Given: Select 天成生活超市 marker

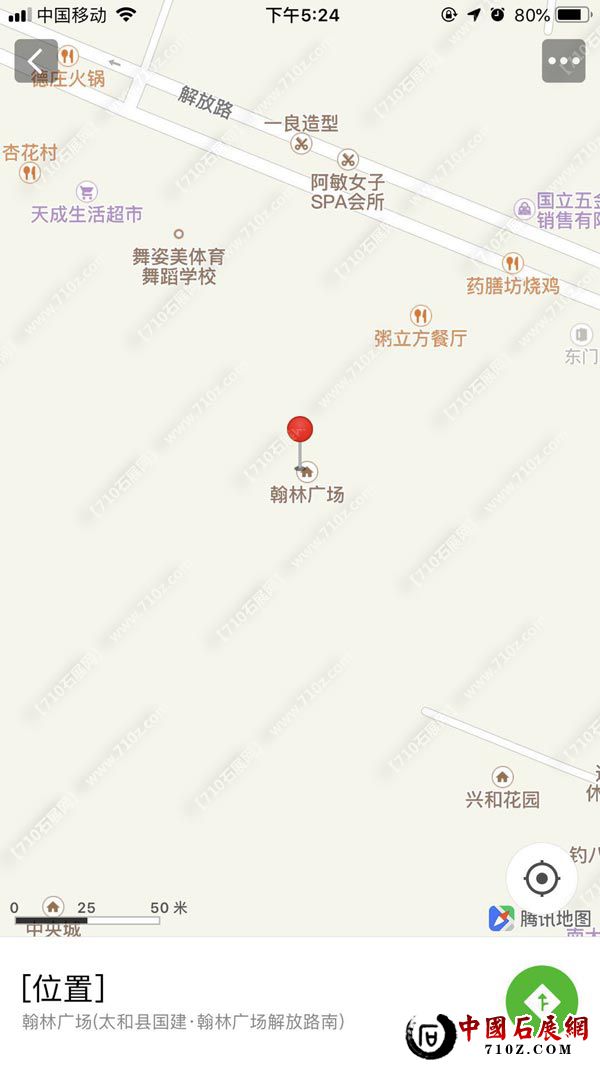Looking at the screenshot, I should coord(87,192).
